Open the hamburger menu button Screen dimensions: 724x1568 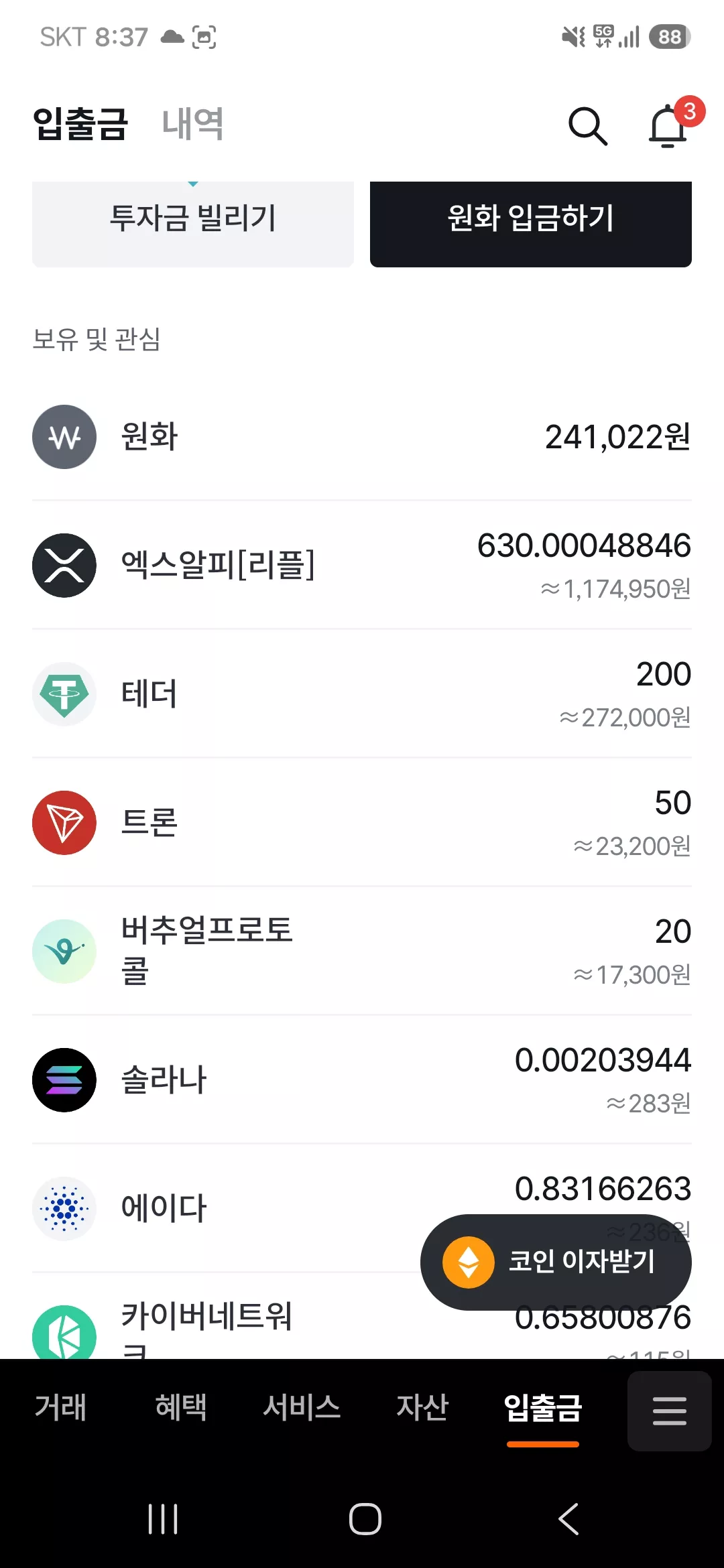(x=669, y=1411)
